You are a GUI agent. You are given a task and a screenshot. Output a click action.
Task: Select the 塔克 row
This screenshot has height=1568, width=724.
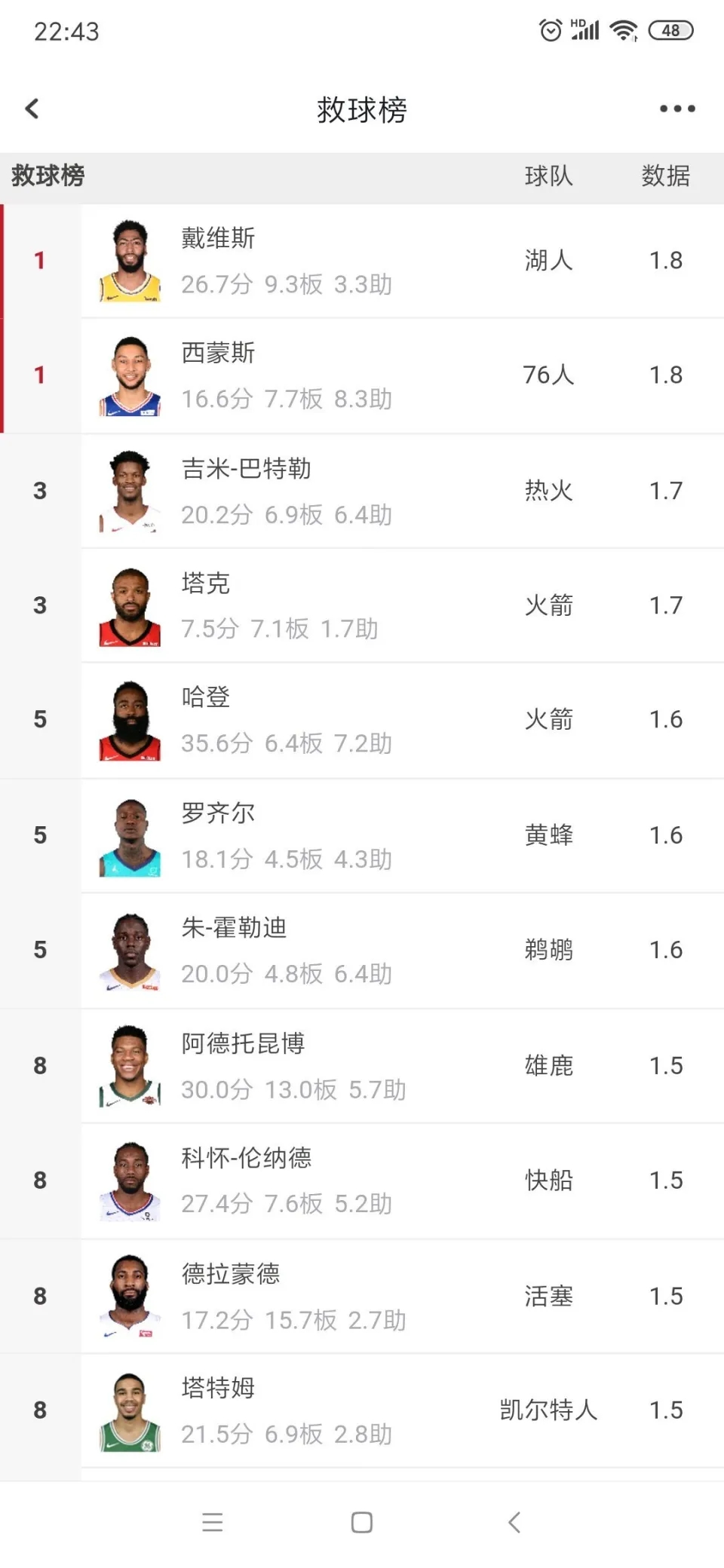pyautogui.click(x=362, y=605)
